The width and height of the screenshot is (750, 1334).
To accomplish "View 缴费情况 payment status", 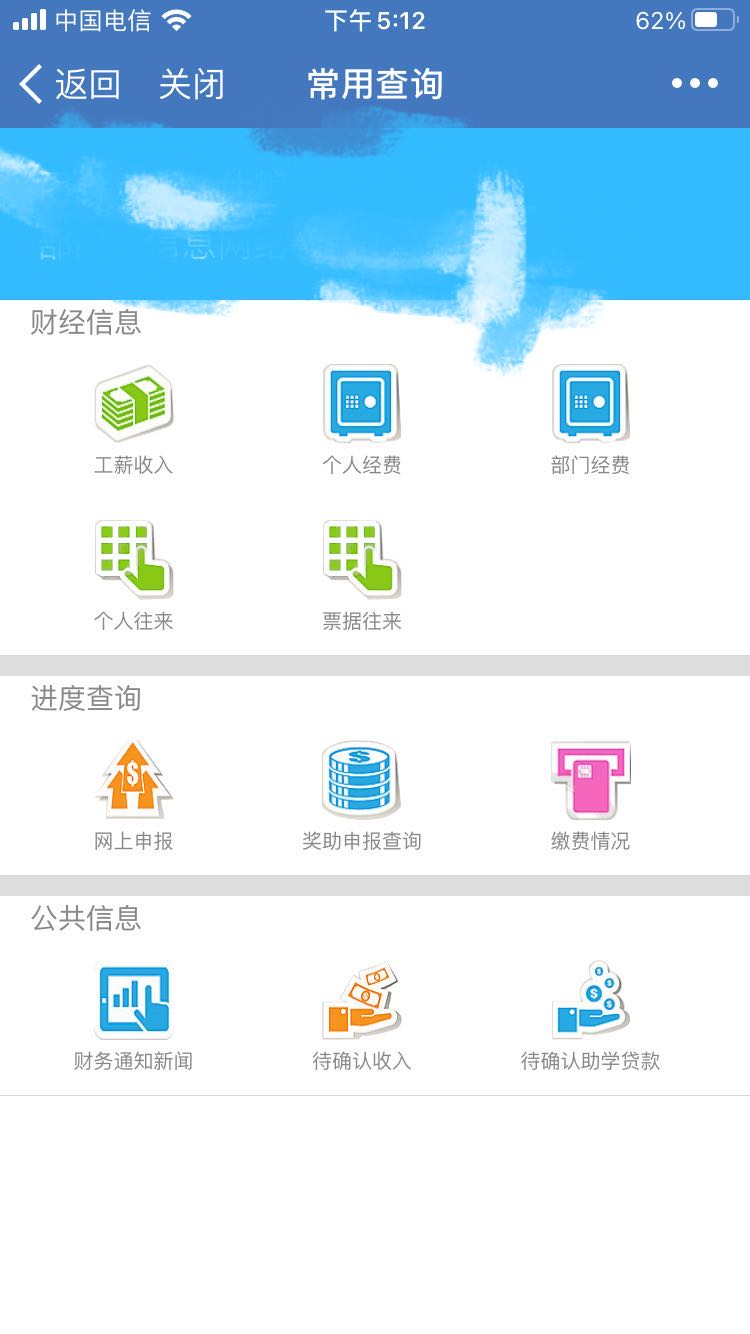I will [590, 794].
